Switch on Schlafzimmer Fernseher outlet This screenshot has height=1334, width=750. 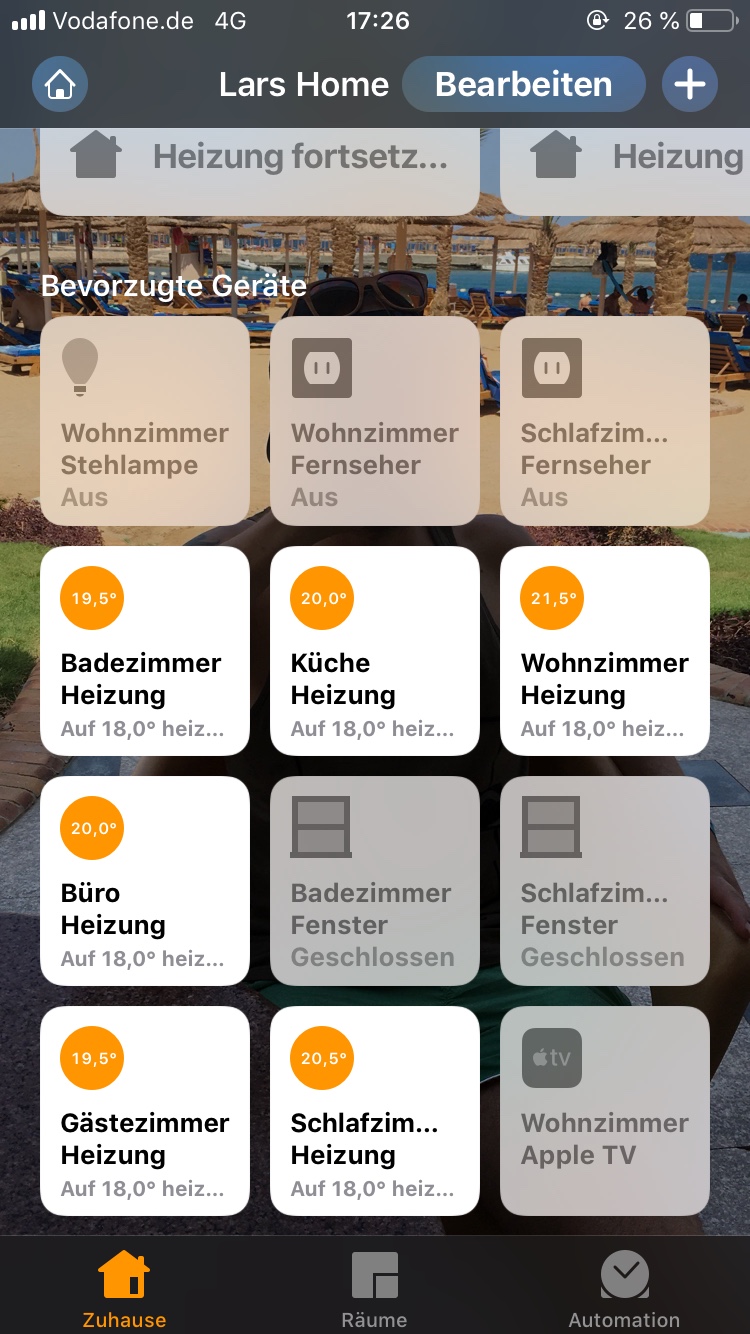[x=605, y=421]
